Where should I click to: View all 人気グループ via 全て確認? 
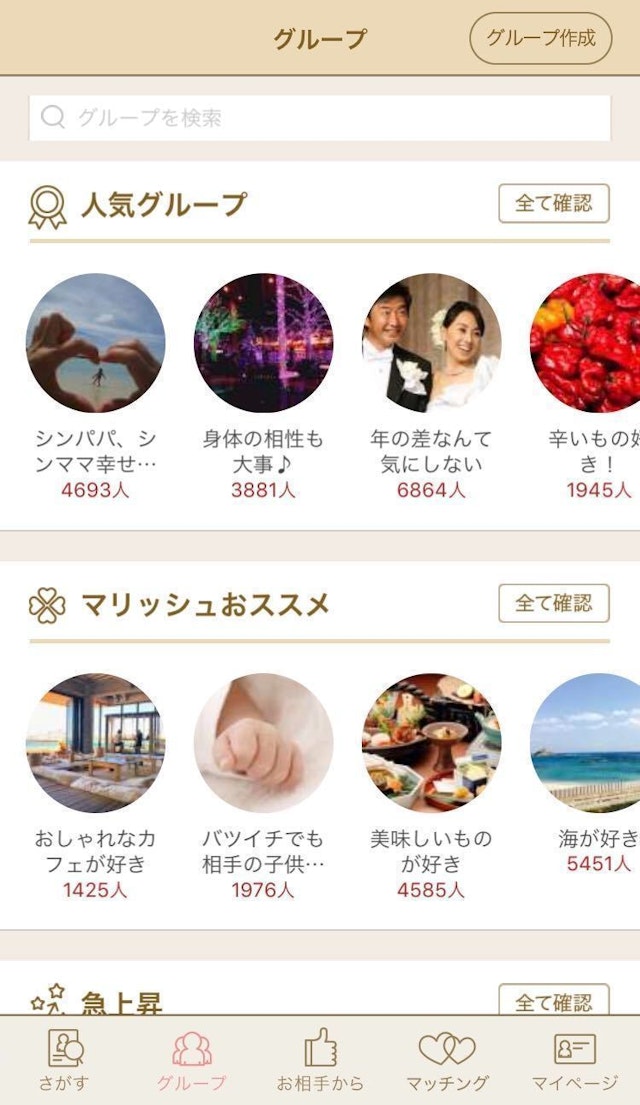click(x=553, y=204)
